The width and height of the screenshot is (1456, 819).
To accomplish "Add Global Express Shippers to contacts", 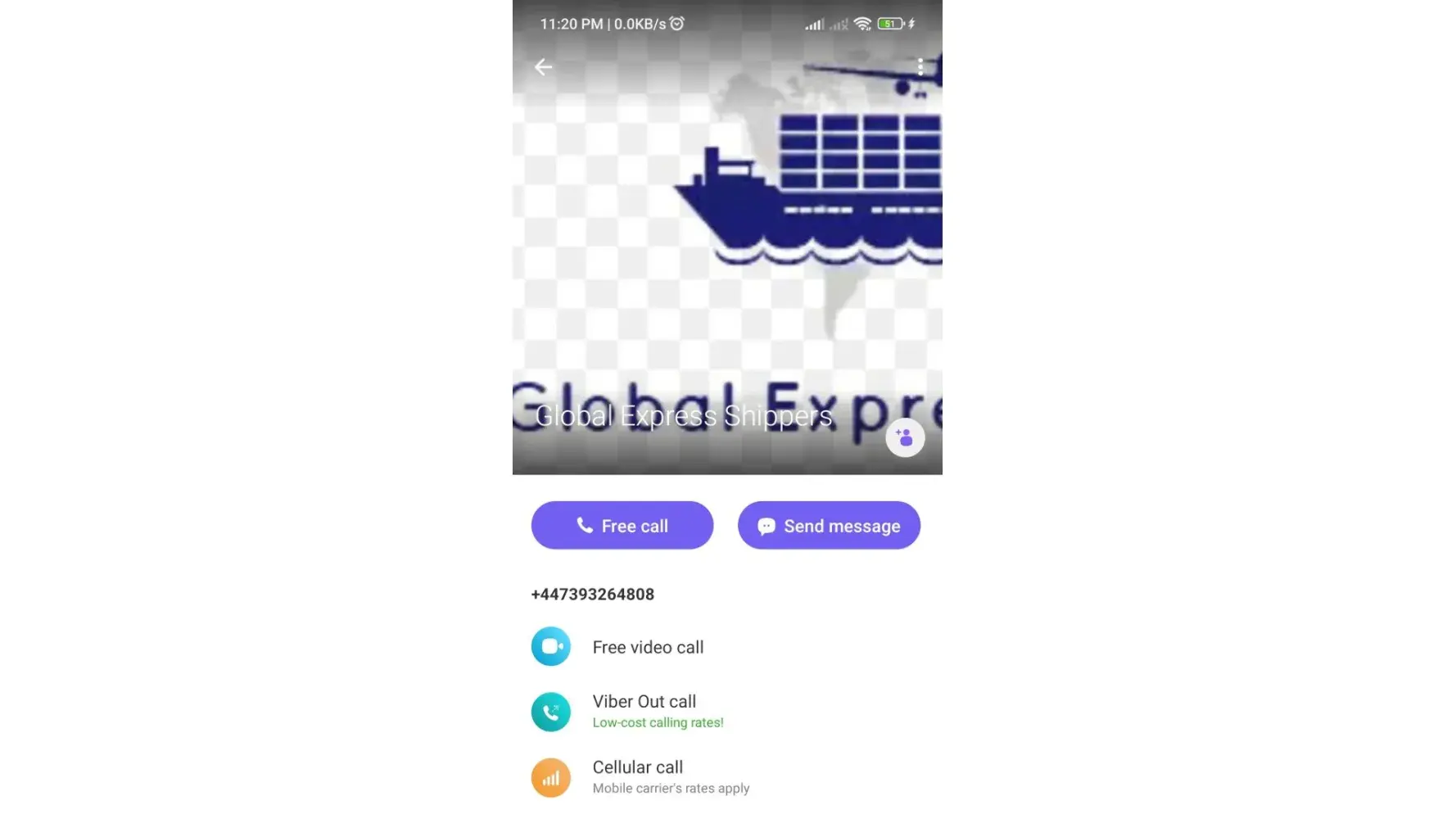I will (x=904, y=438).
